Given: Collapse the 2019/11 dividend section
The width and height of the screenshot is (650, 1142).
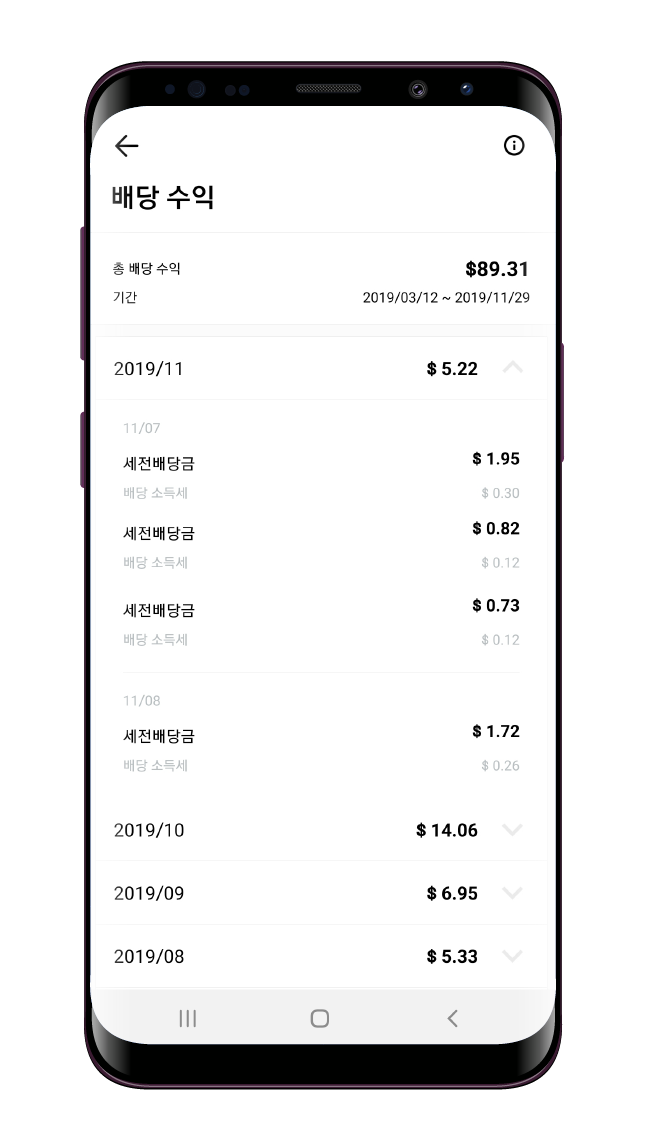Looking at the screenshot, I should click(512, 368).
